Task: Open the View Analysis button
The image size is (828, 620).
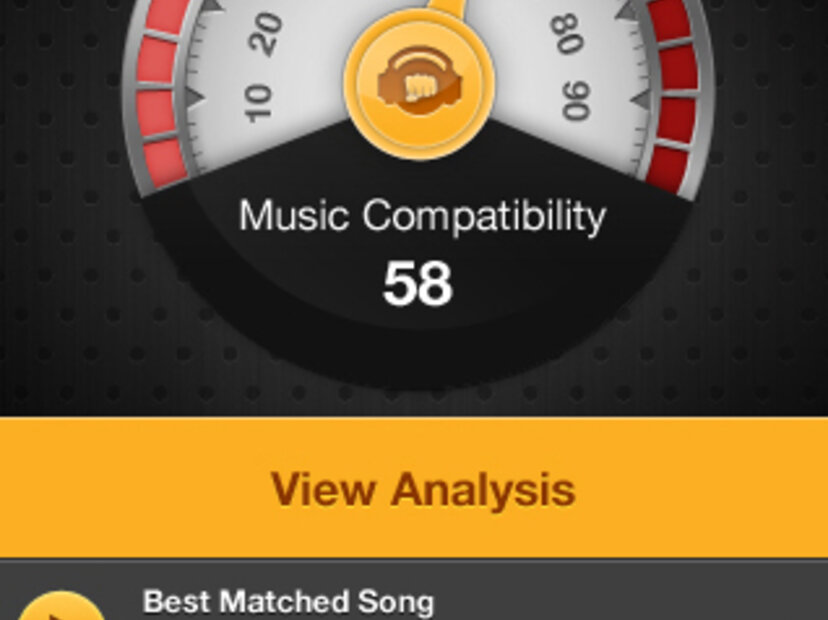Action: point(414,489)
